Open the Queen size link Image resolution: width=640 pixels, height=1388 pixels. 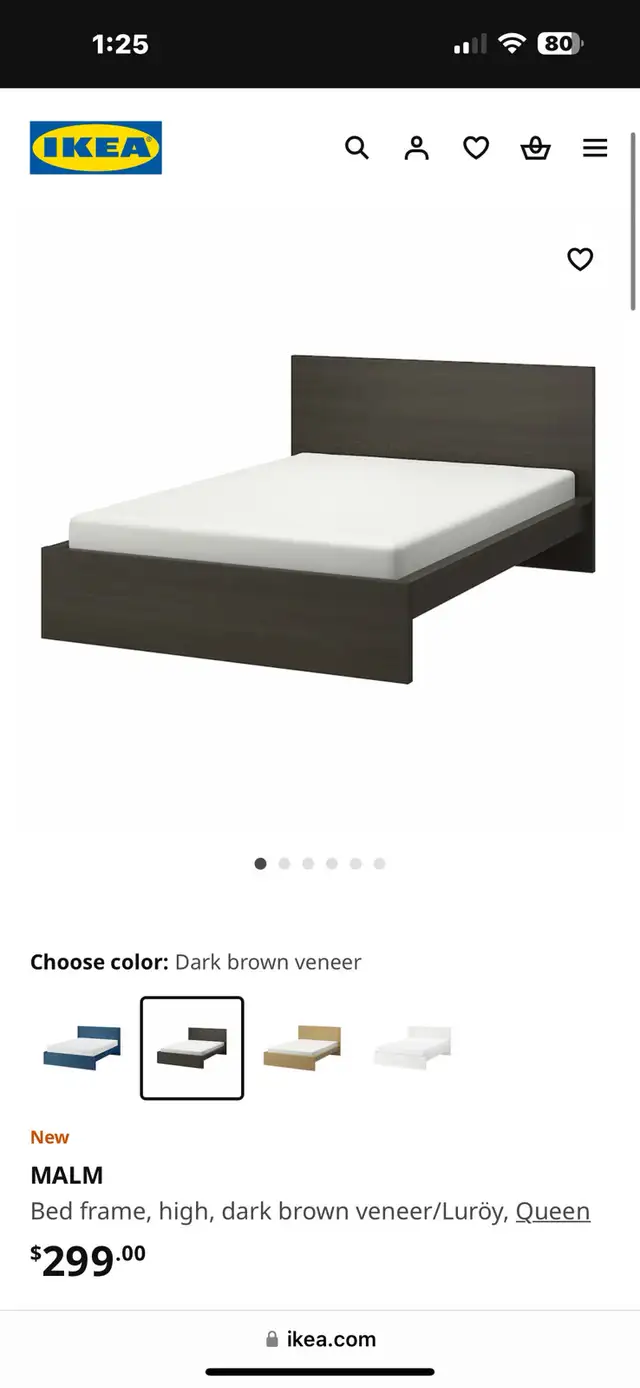click(553, 1211)
